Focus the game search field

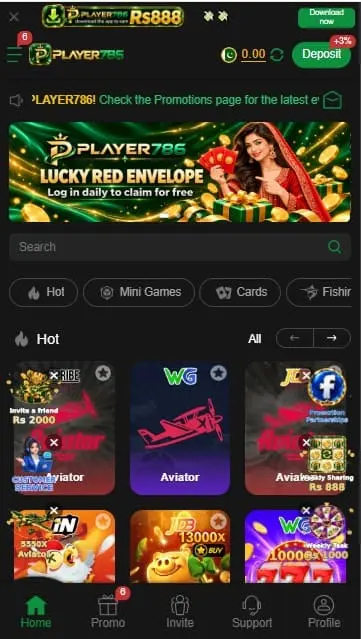coord(180,247)
